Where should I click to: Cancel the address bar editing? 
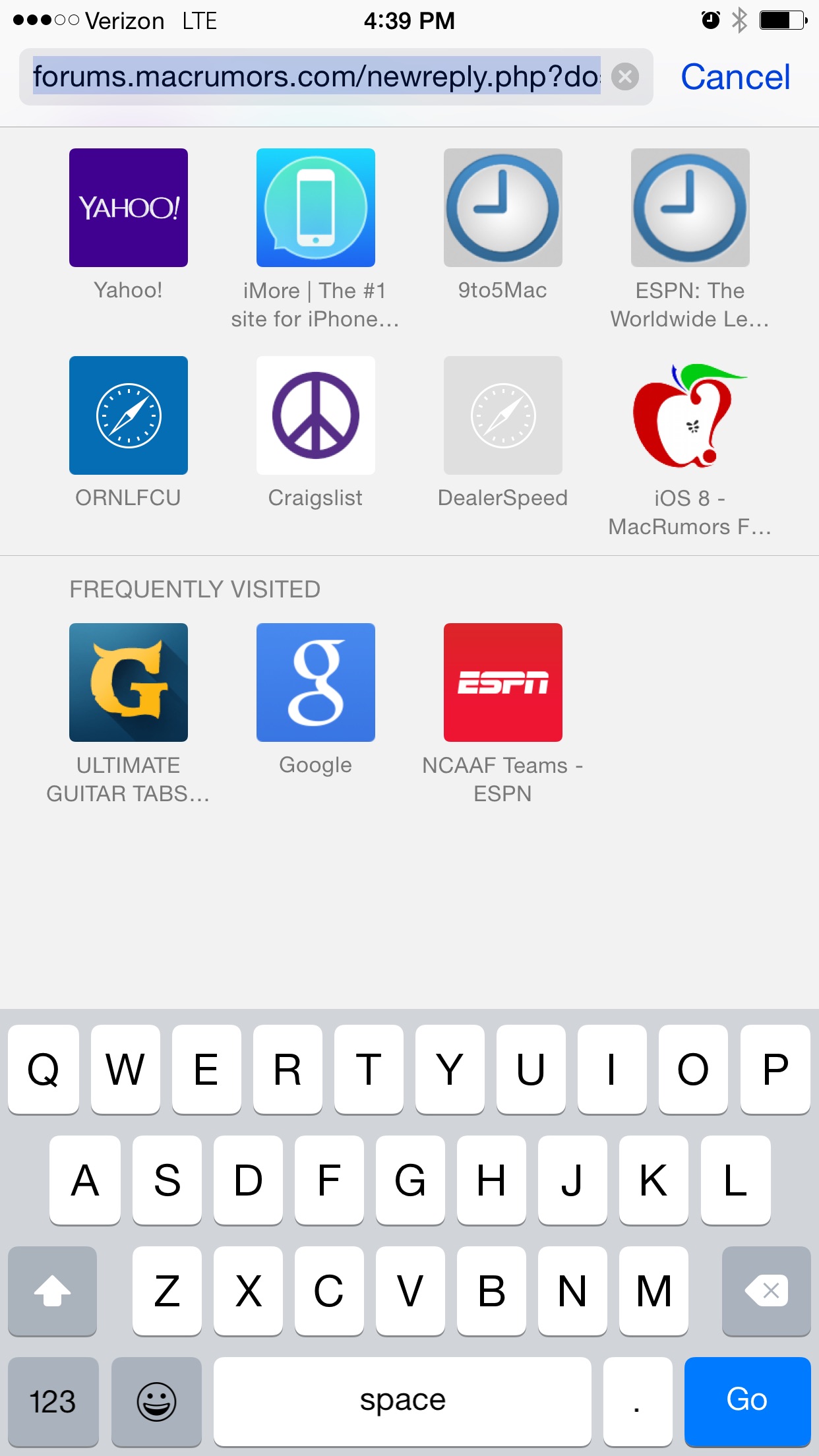[735, 77]
